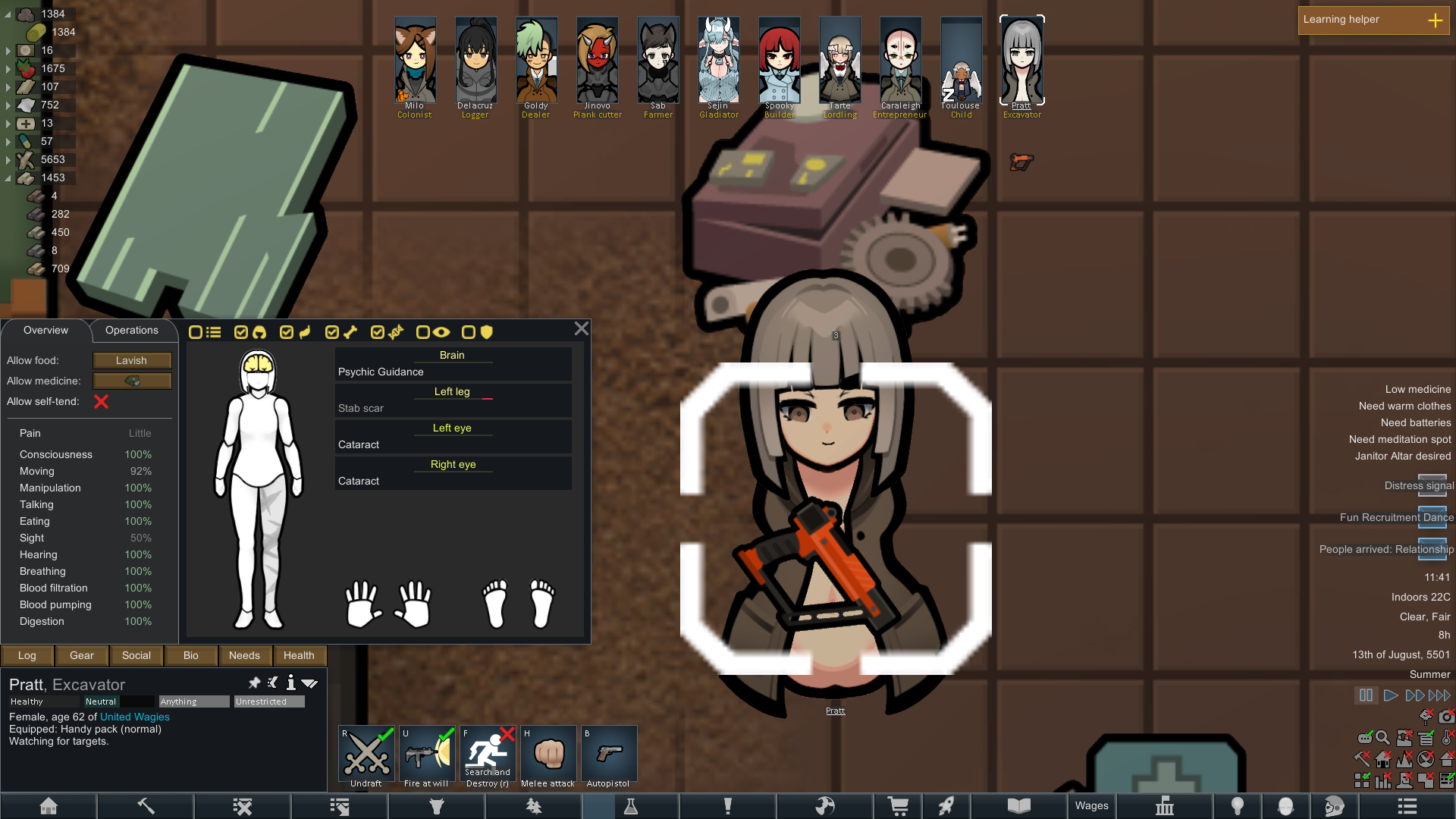1456x819 pixels.
Task: Select Melee attack command
Action: coord(548,757)
